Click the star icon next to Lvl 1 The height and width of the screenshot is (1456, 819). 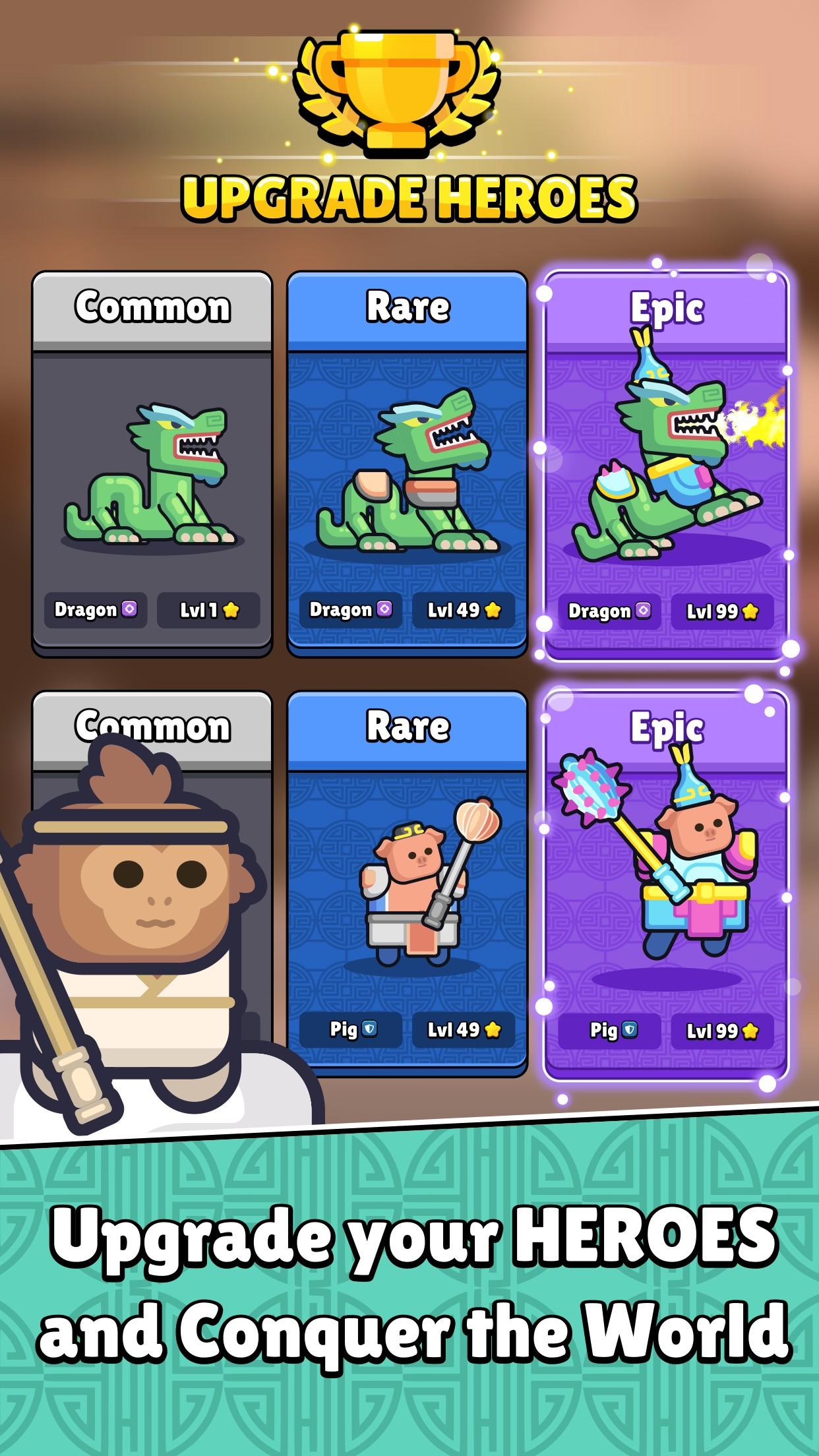(x=230, y=611)
